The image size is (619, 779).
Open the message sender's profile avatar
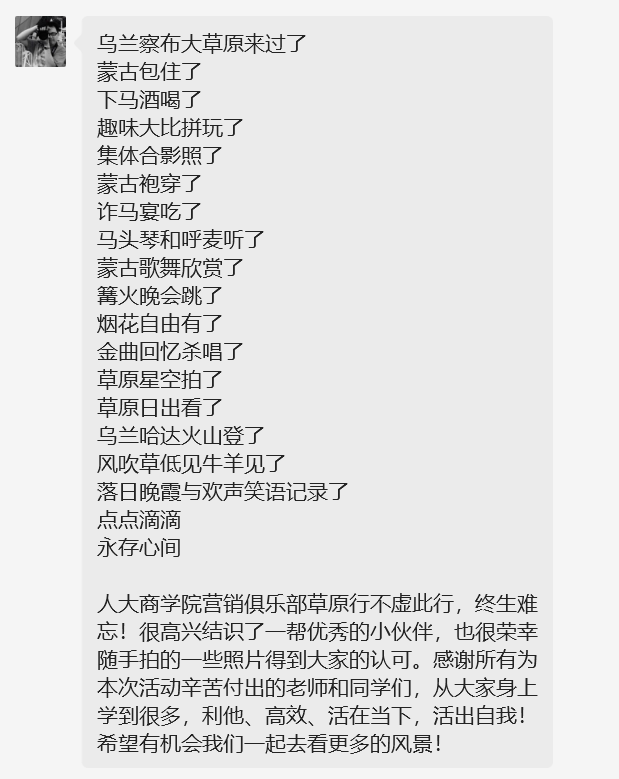coord(40,42)
